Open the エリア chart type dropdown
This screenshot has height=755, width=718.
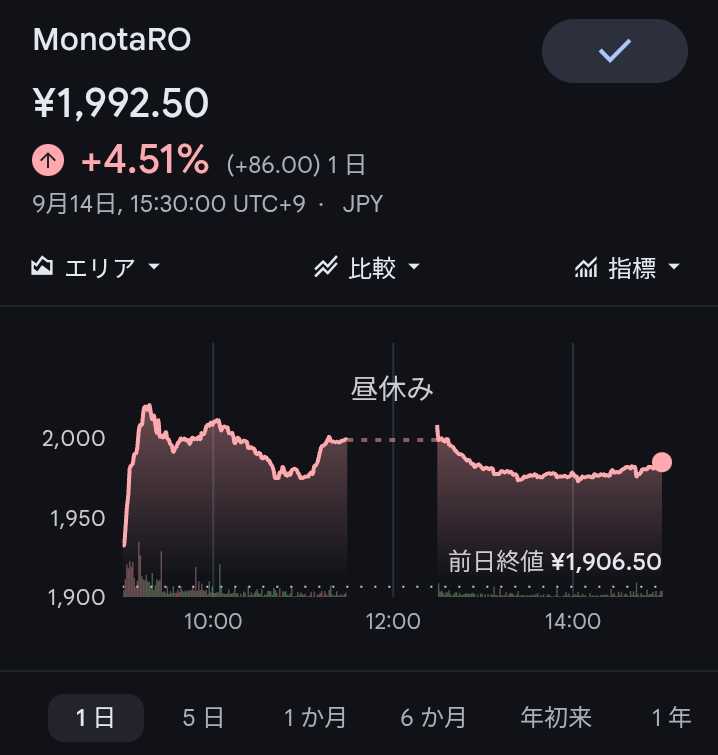[x=95, y=267]
